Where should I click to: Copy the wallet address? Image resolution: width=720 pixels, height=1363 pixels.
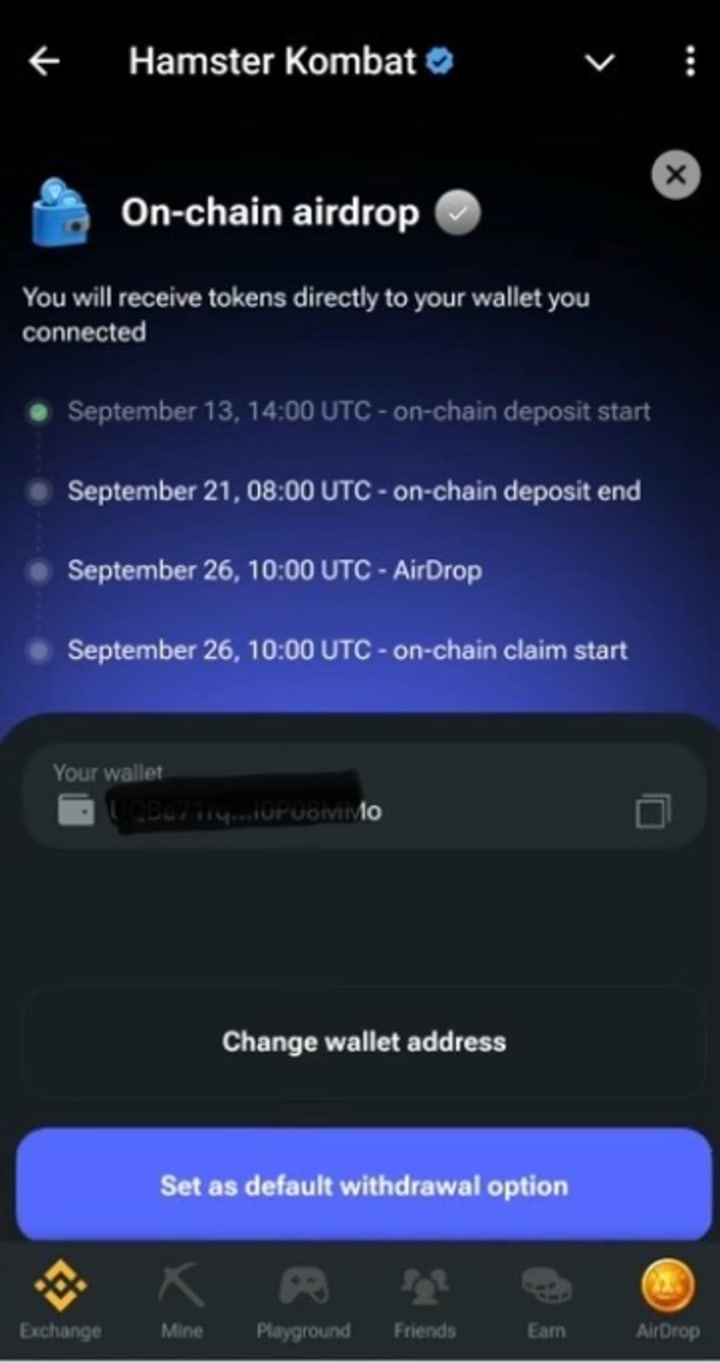click(652, 811)
